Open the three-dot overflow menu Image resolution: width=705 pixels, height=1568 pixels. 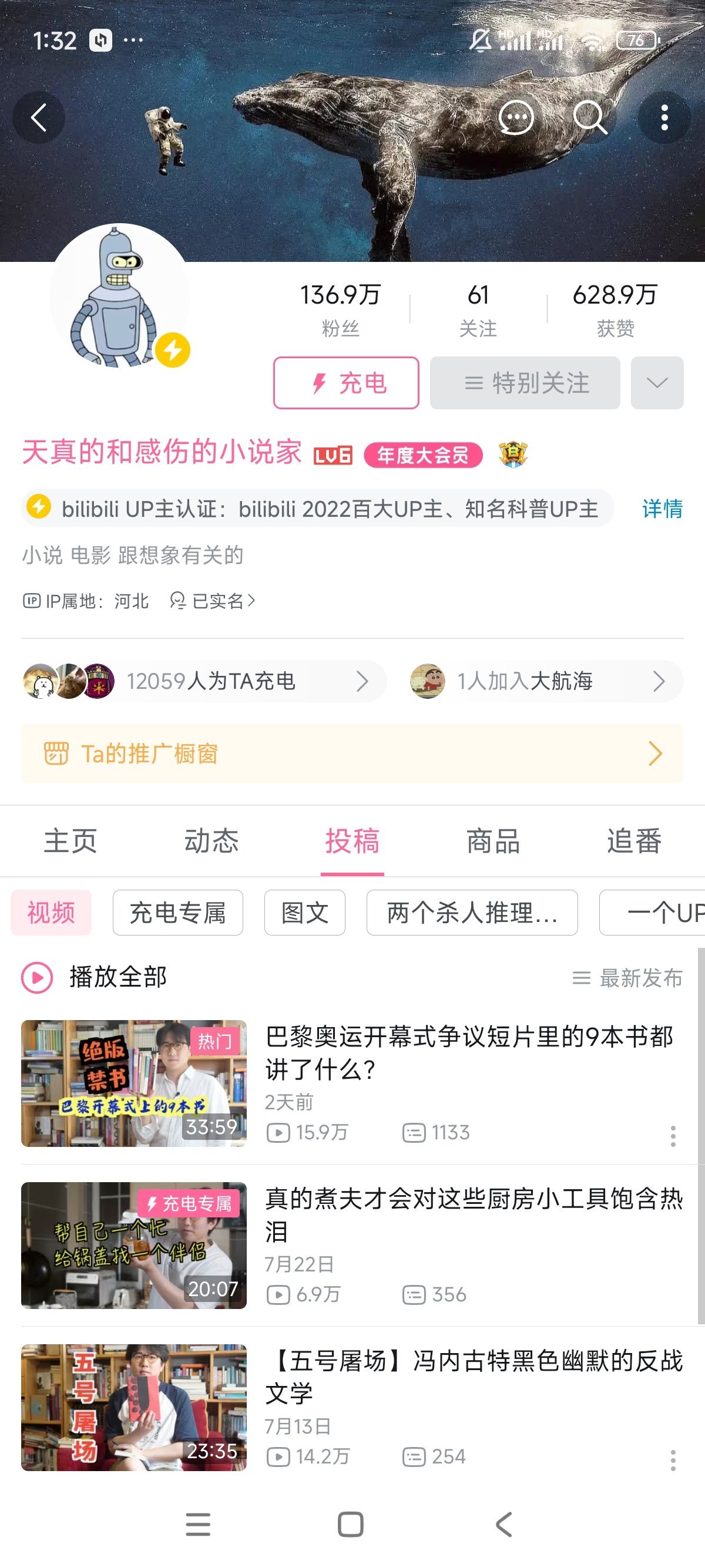[x=664, y=117]
